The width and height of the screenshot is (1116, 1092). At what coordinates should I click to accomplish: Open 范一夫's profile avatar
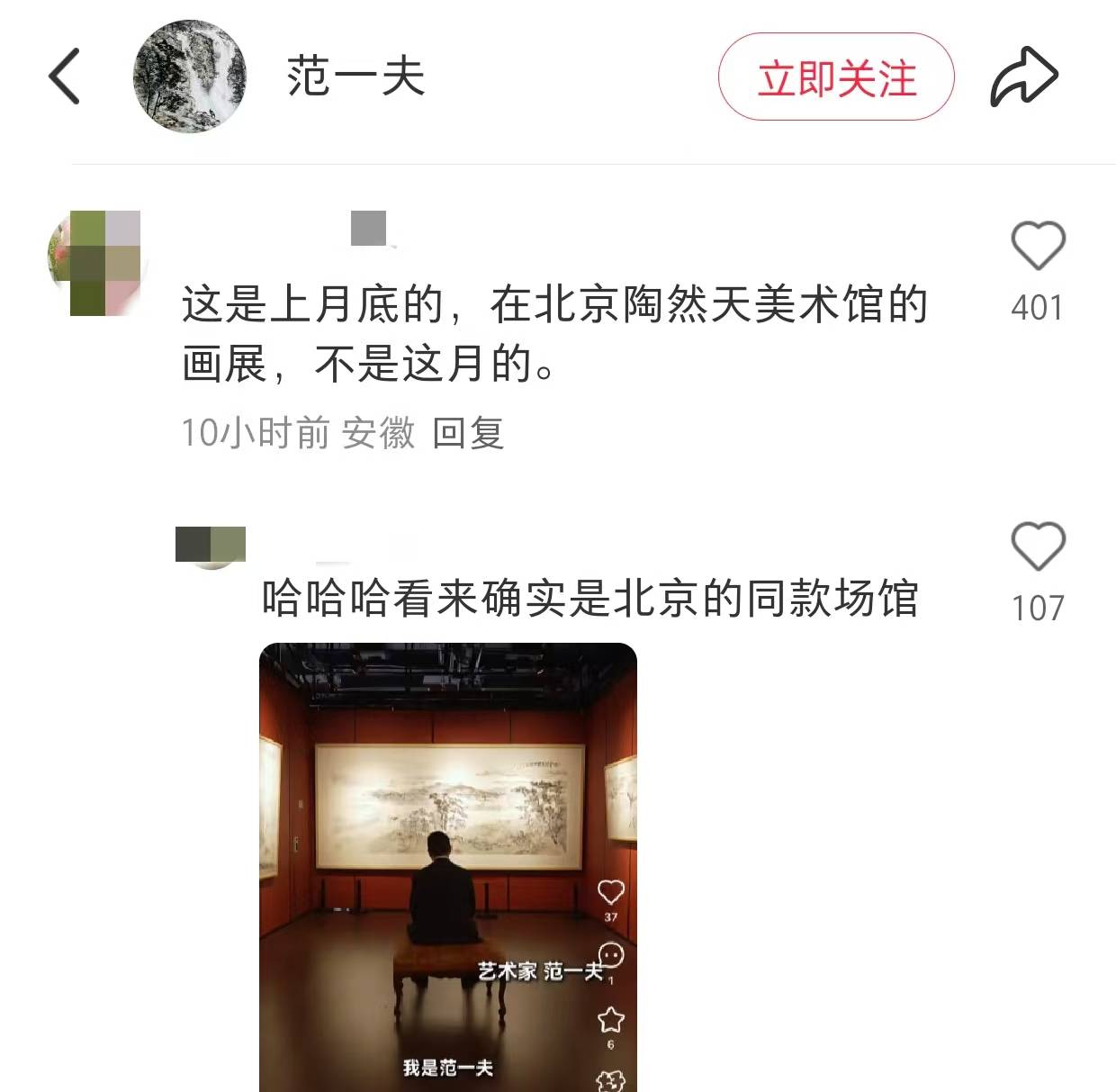[x=190, y=77]
